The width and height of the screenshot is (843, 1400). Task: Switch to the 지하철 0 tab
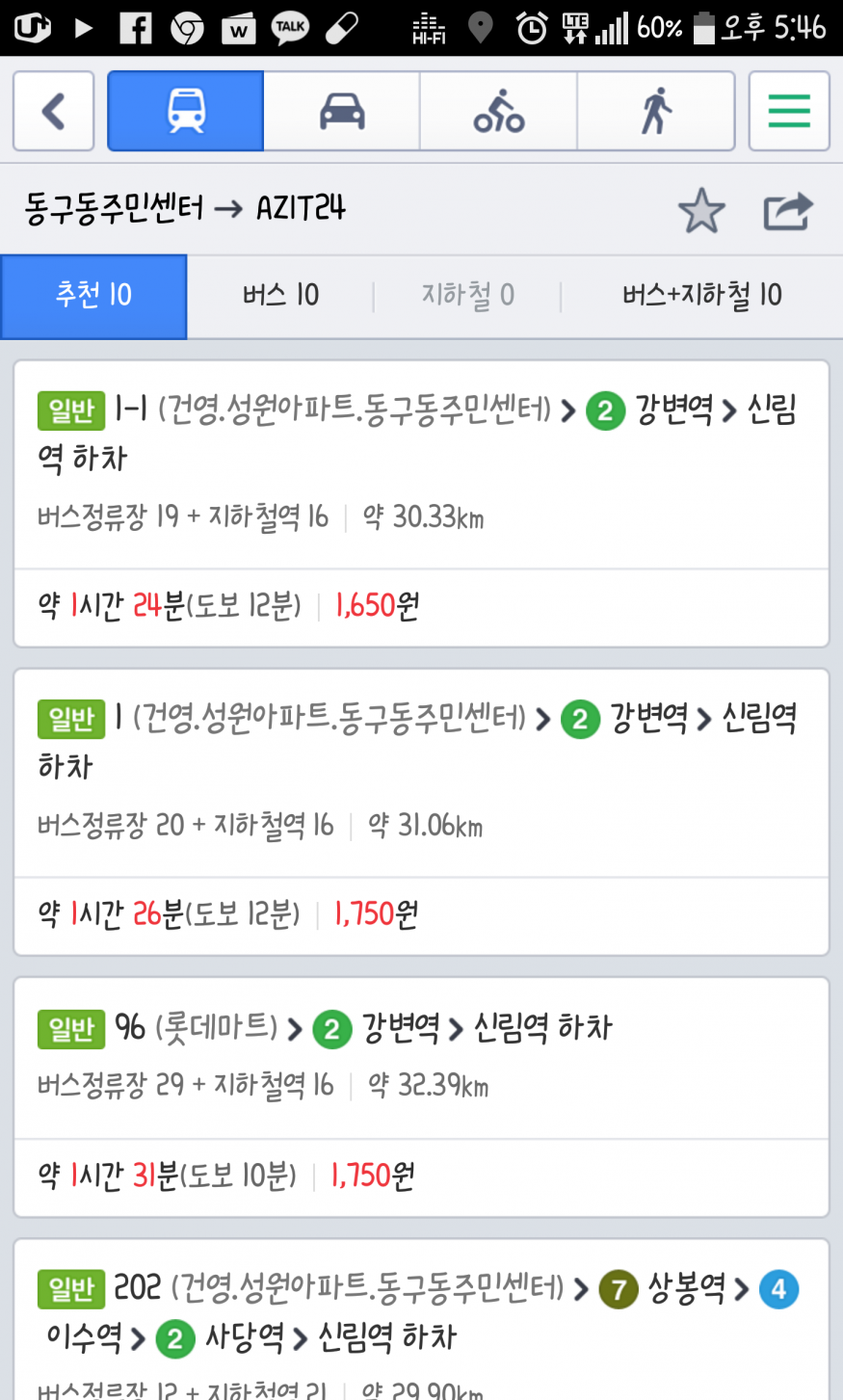[x=467, y=296]
